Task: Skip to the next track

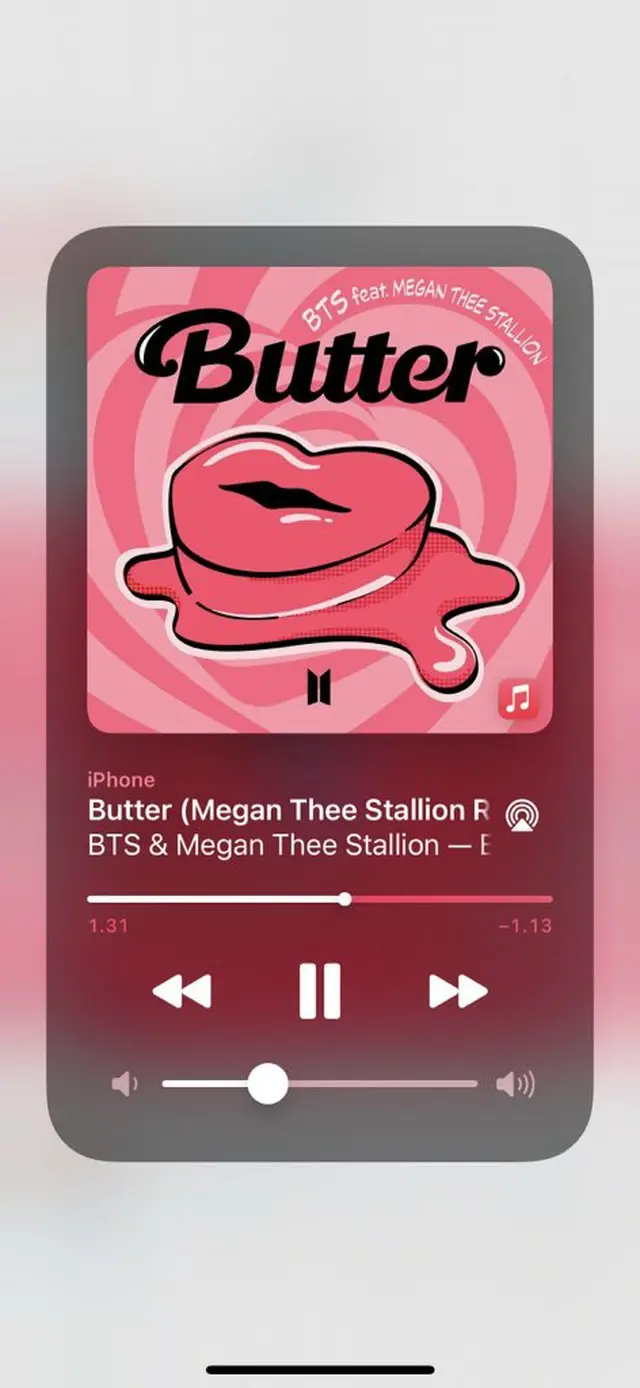Action: 458,991
